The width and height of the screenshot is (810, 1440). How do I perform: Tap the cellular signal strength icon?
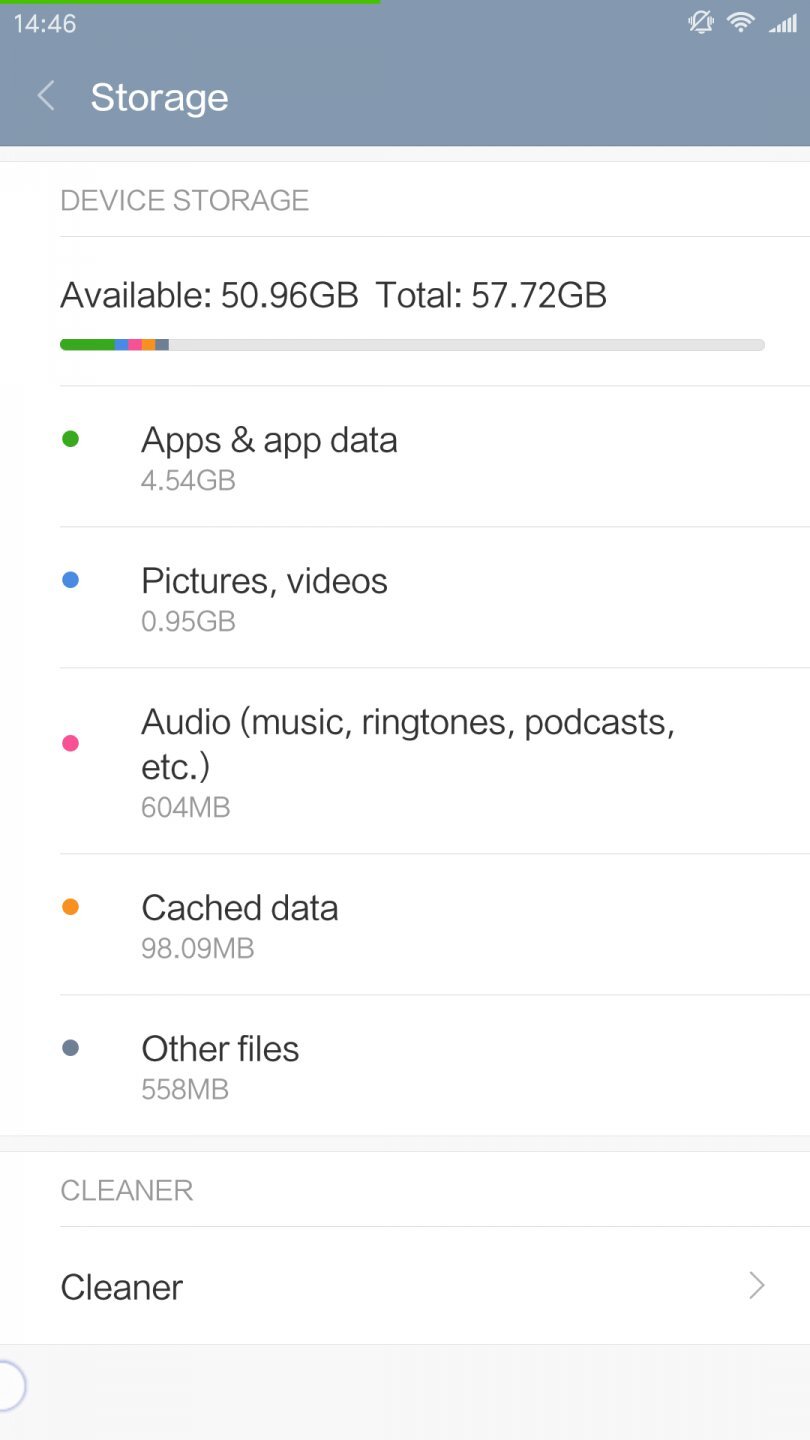click(782, 22)
